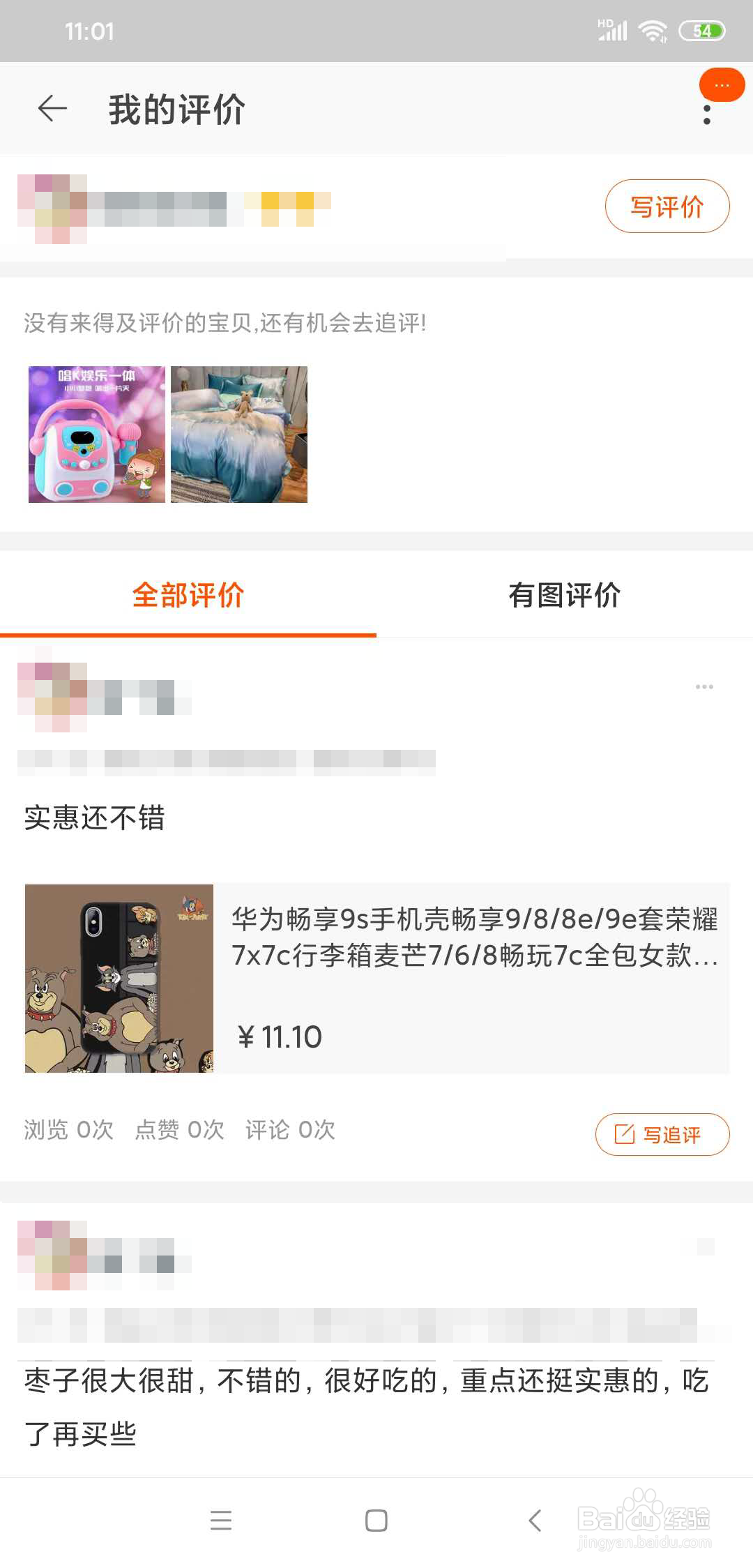Tap the Wi-Fi icon in the status bar

(x=654, y=29)
